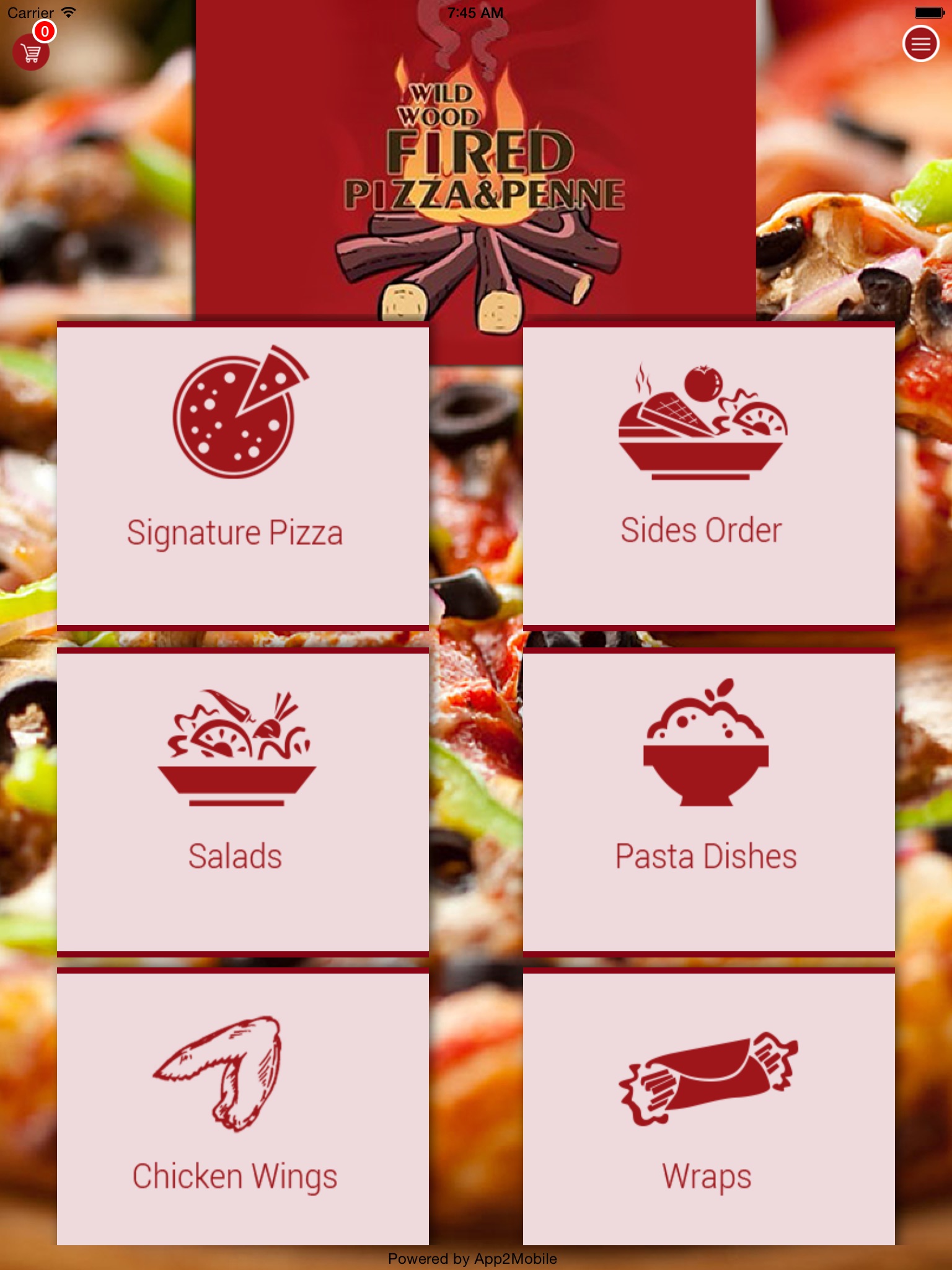Open the Signature Pizza category
The image size is (952, 1270).
[x=242, y=476]
